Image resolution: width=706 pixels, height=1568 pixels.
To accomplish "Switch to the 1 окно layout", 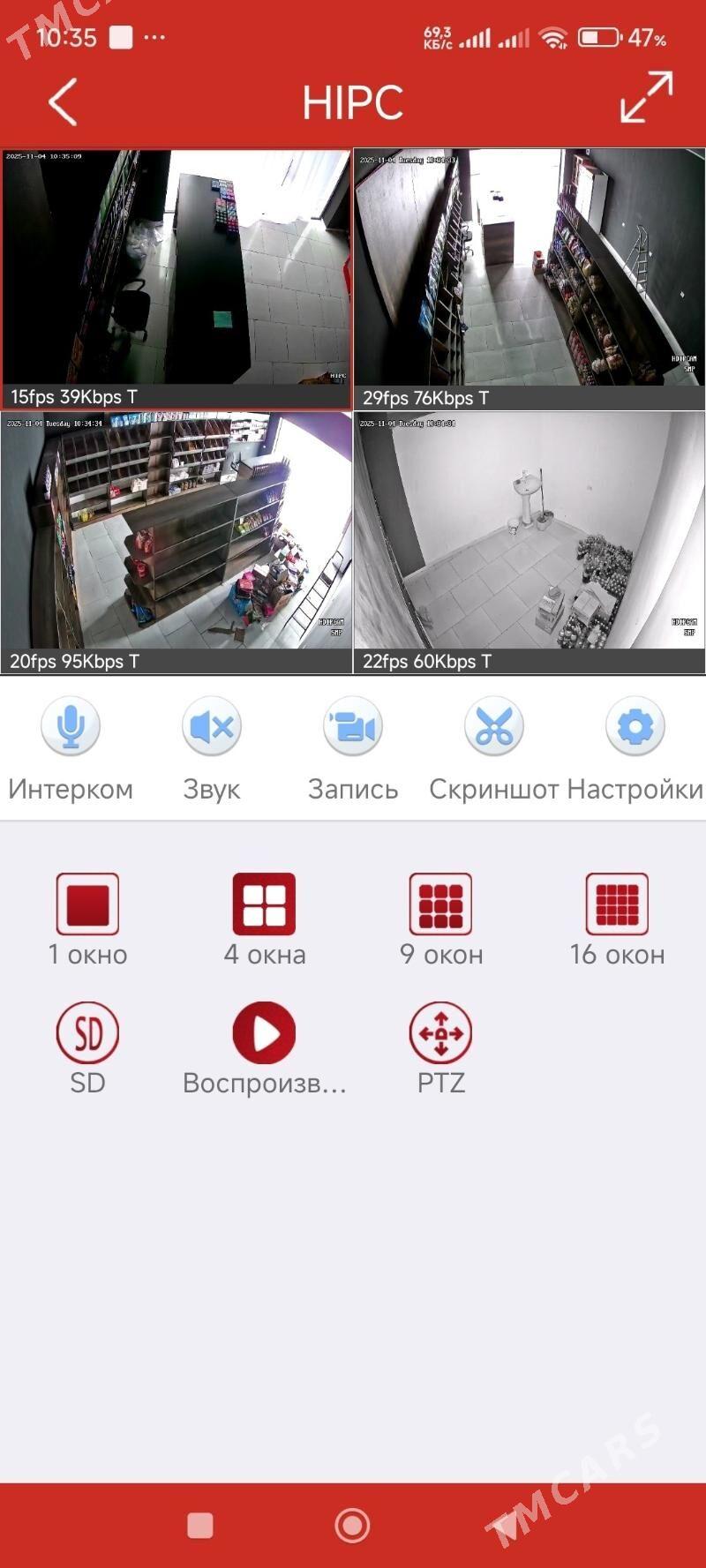I will 87,904.
